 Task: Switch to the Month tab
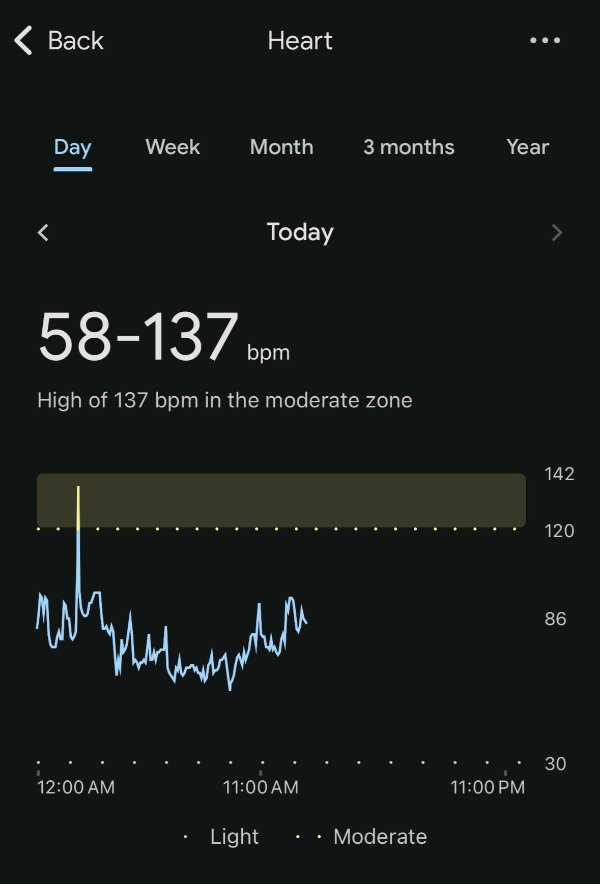pyautogui.click(x=281, y=147)
